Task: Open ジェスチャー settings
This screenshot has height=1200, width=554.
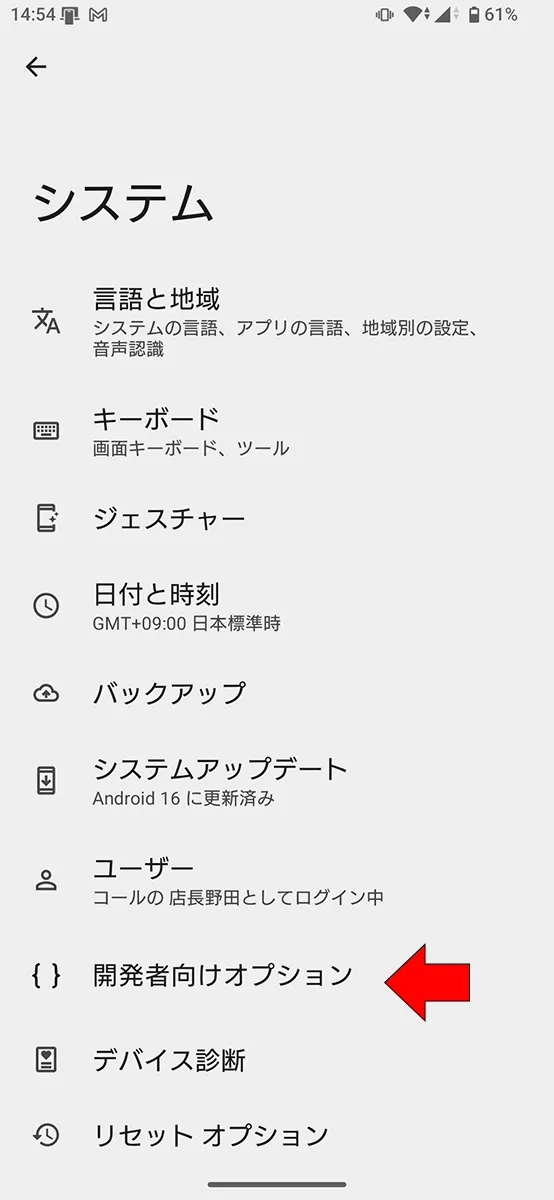Action: point(277,519)
